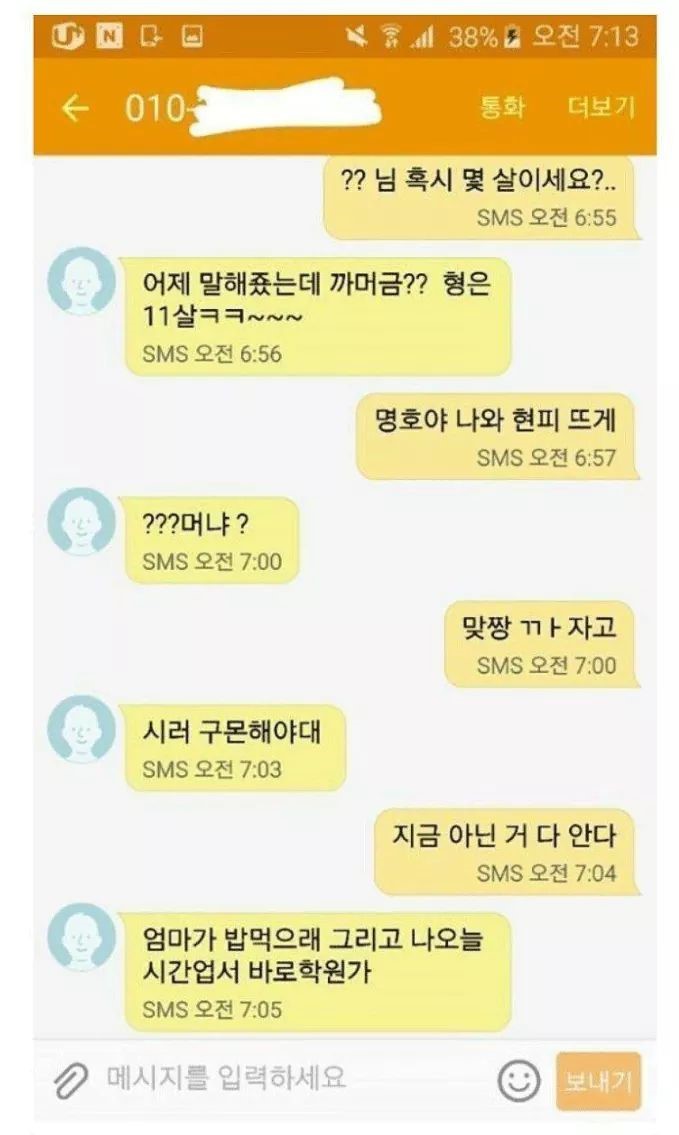Viewport: 679px width, 1135px height.
Task: Tap 통화 to call this number
Action: coord(502,108)
